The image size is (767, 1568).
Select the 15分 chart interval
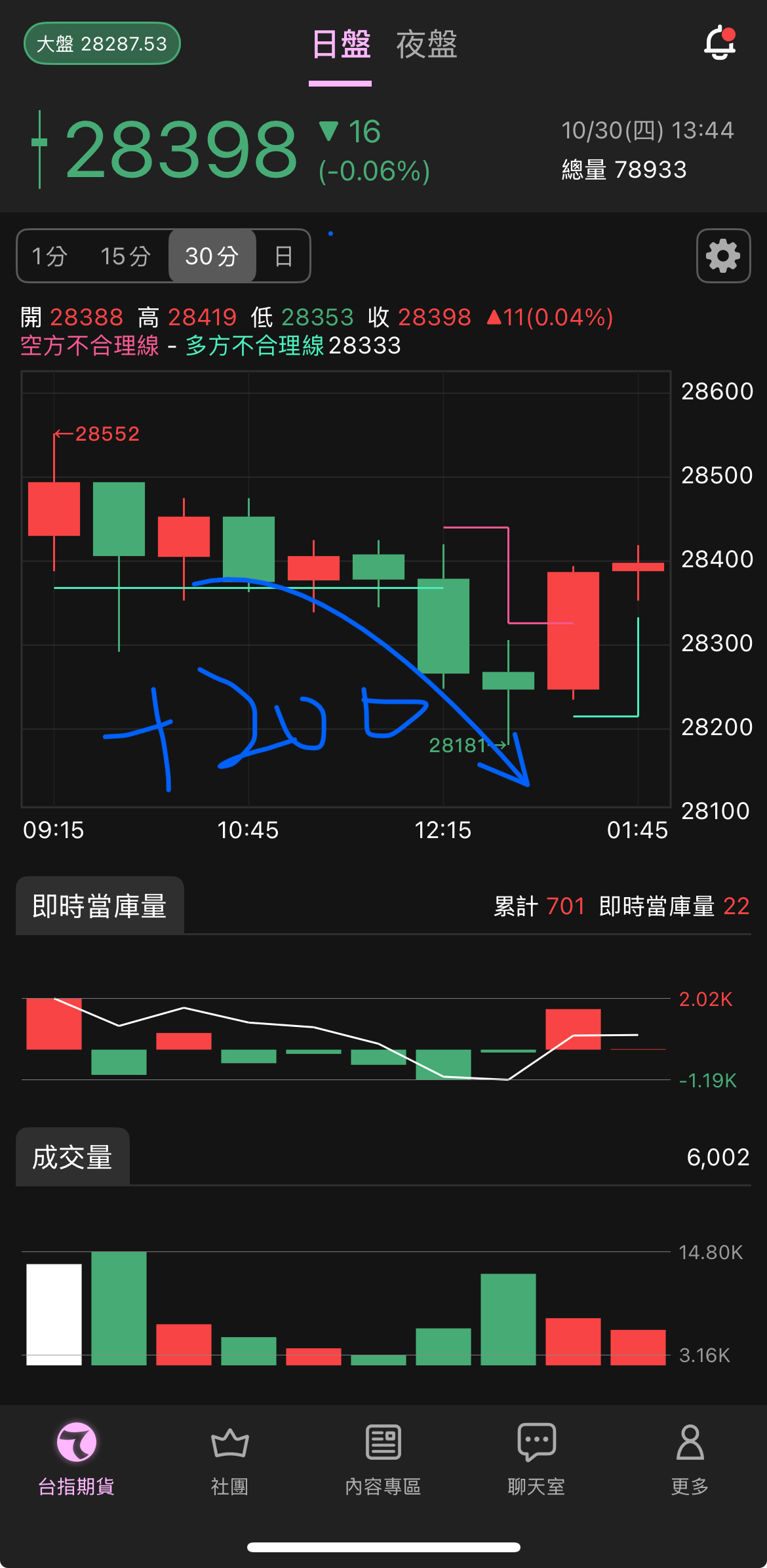click(x=125, y=256)
